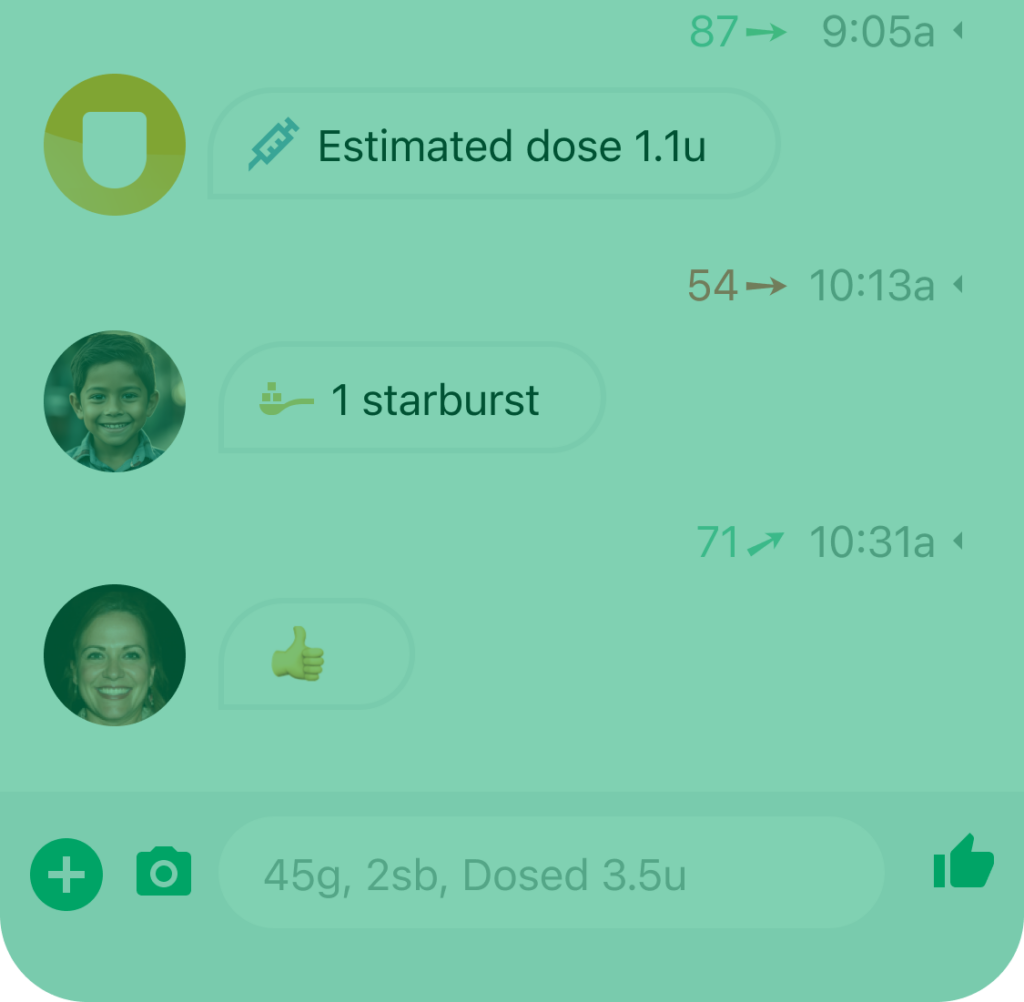
Task: Open the camera to attach photo
Action: [163, 872]
